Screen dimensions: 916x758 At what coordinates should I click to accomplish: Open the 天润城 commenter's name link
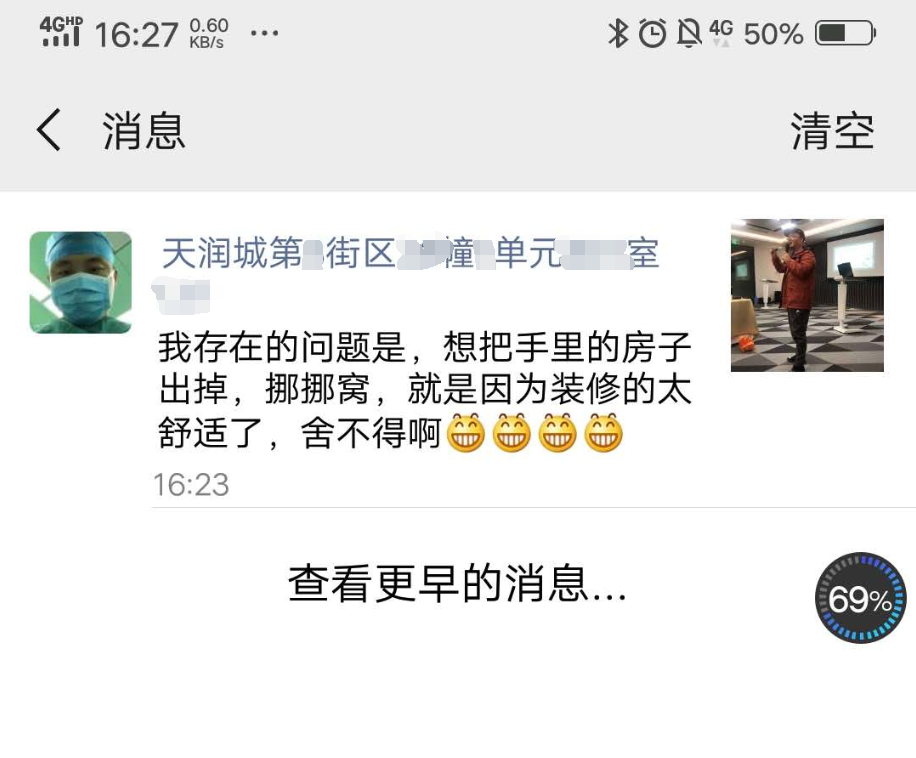click(x=410, y=255)
